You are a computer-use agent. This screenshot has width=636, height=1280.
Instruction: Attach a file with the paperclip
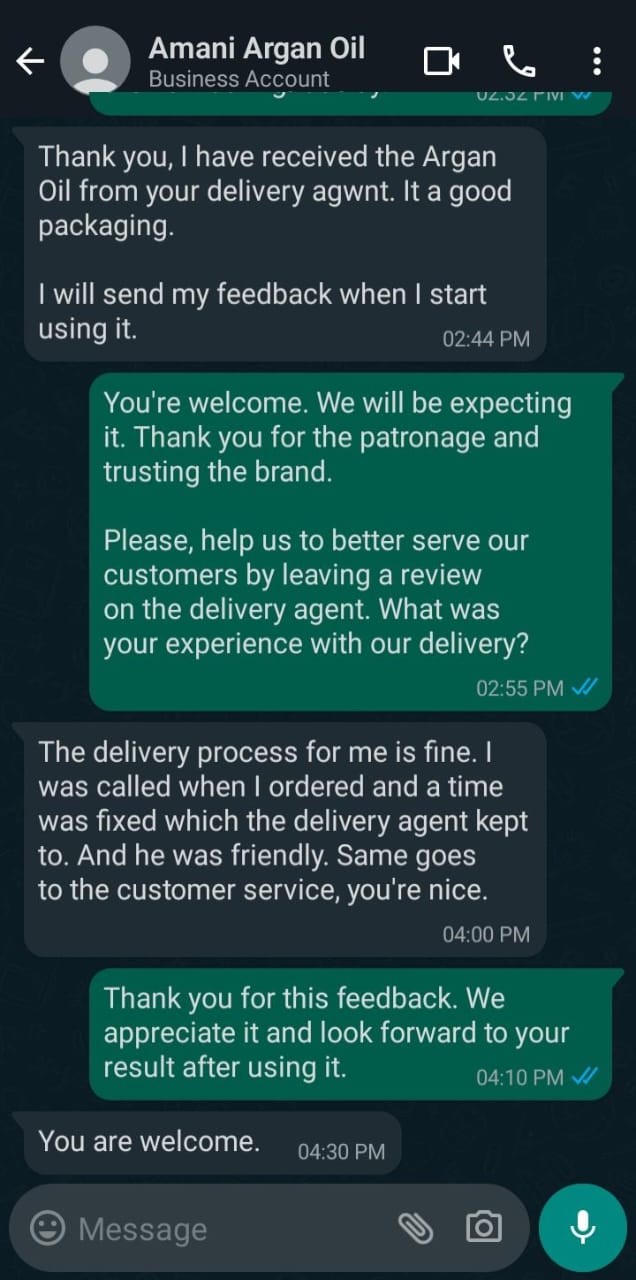pos(415,1228)
